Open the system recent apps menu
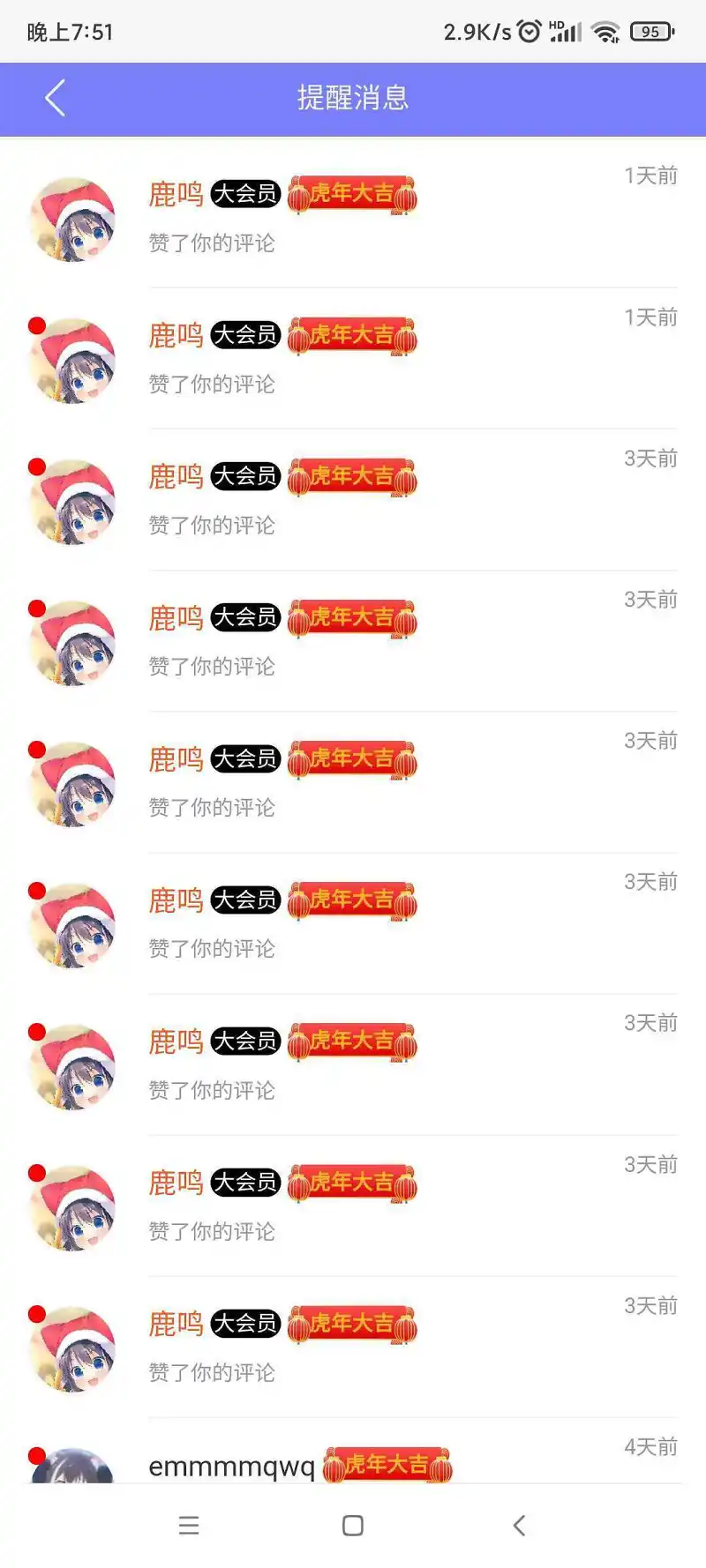Screen dimensions: 706x1568 click(189, 1526)
